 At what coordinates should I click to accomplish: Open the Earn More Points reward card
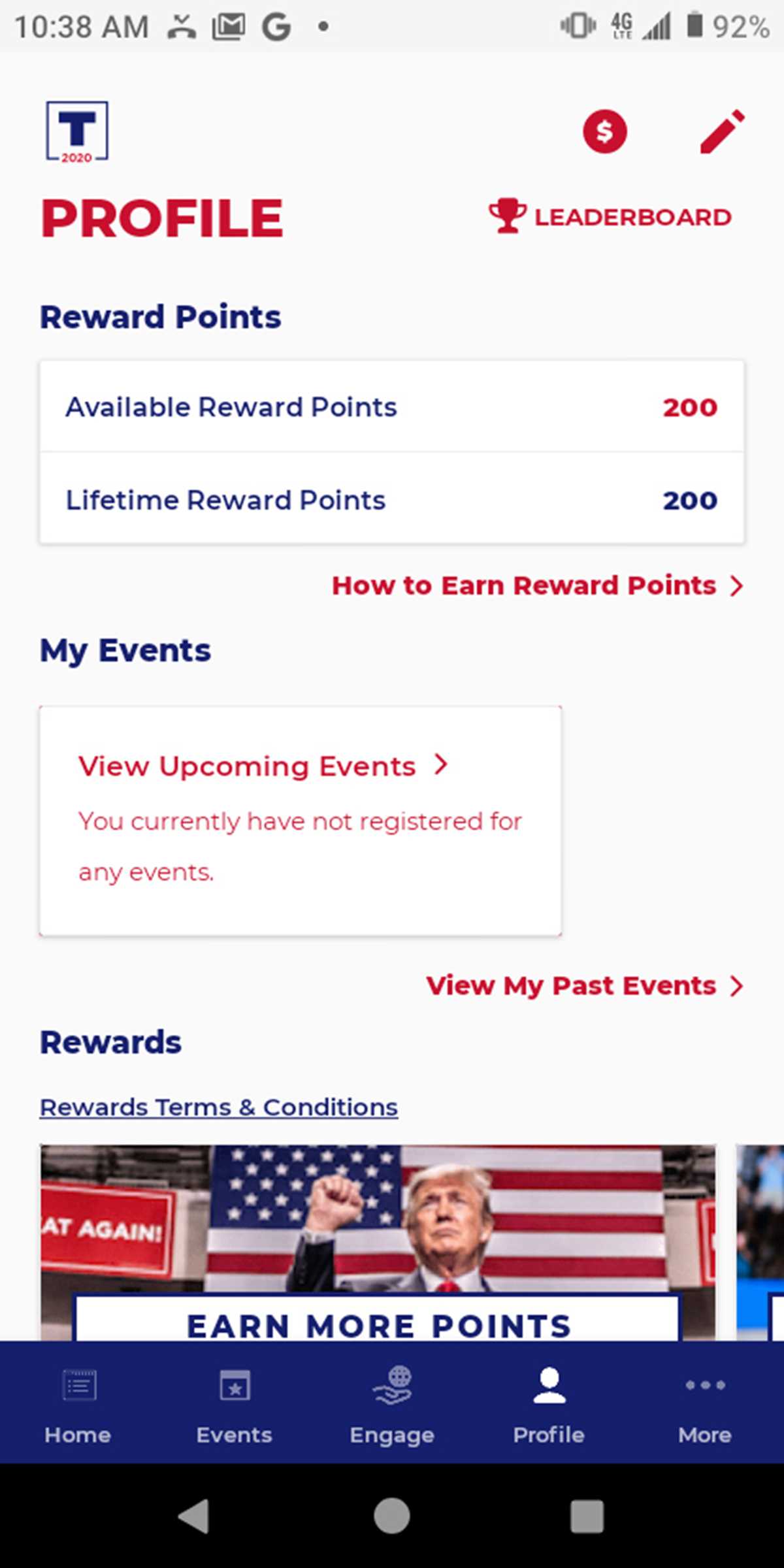[378, 1241]
